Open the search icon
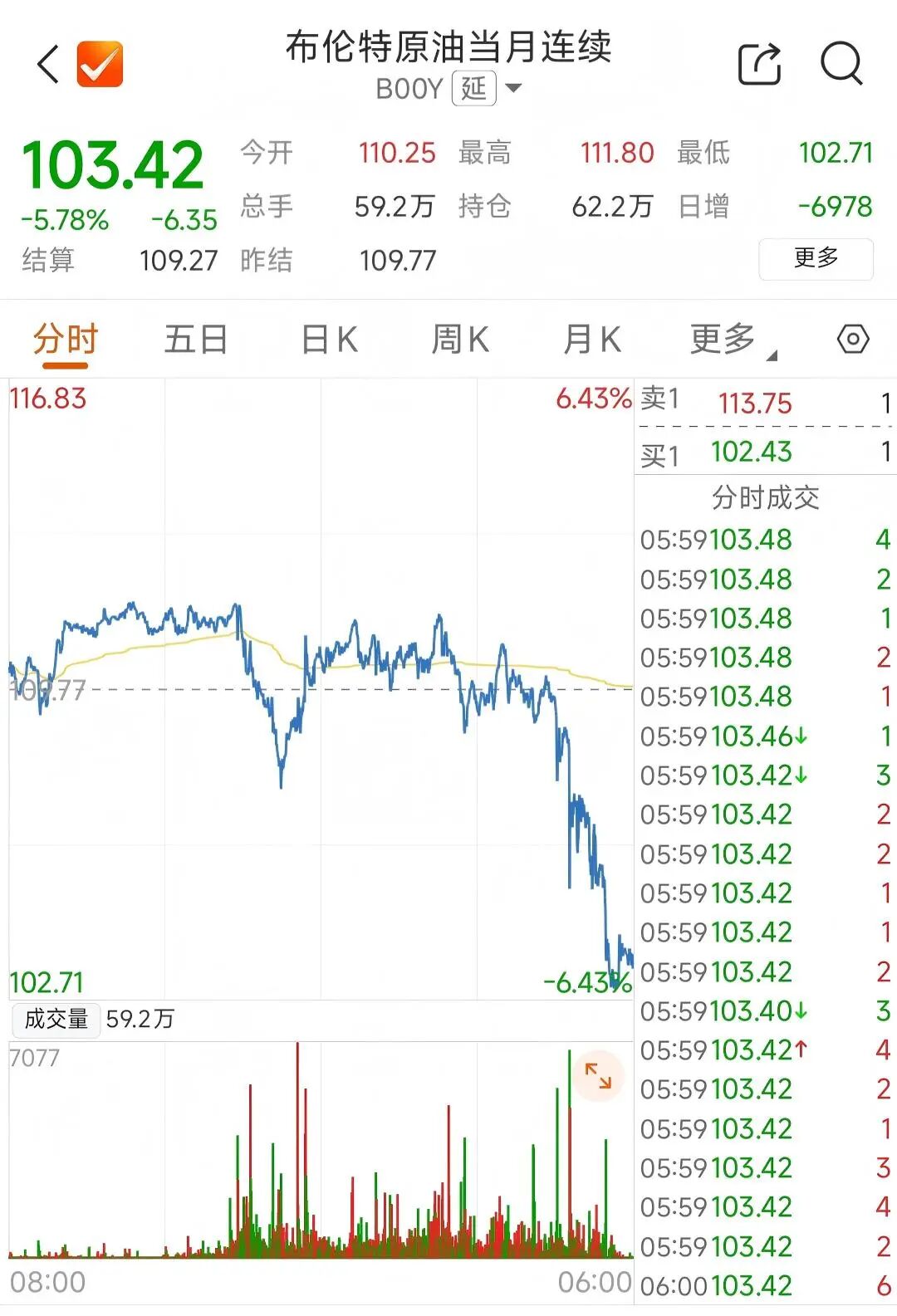 (x=843, y=64)
